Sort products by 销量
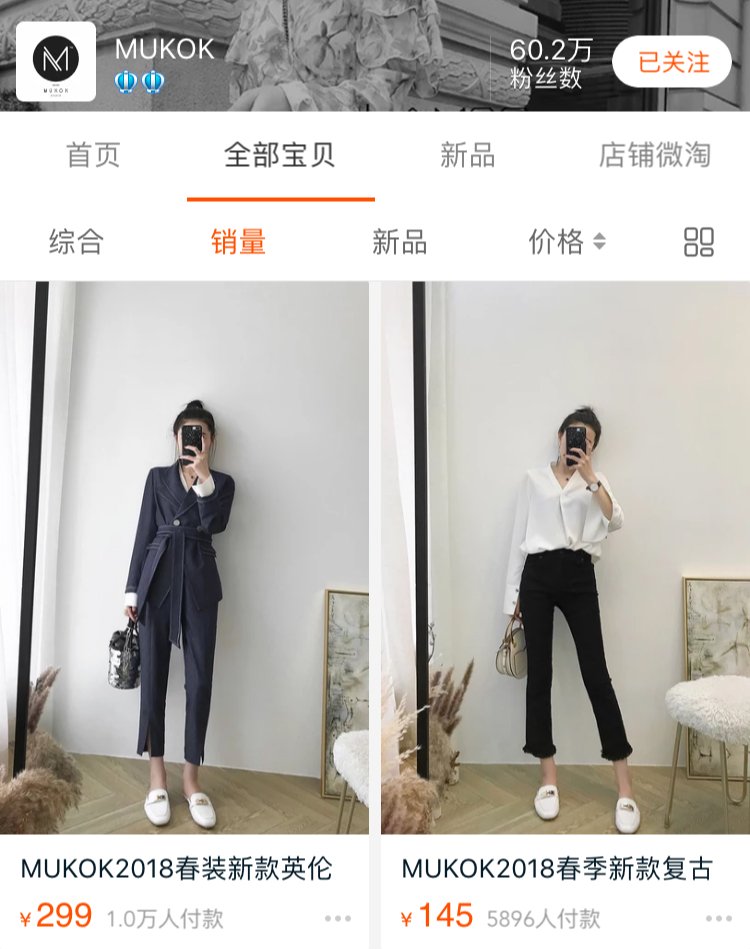Image resolution: width=750 pixels, height=949 pixels. coord(238,242)
